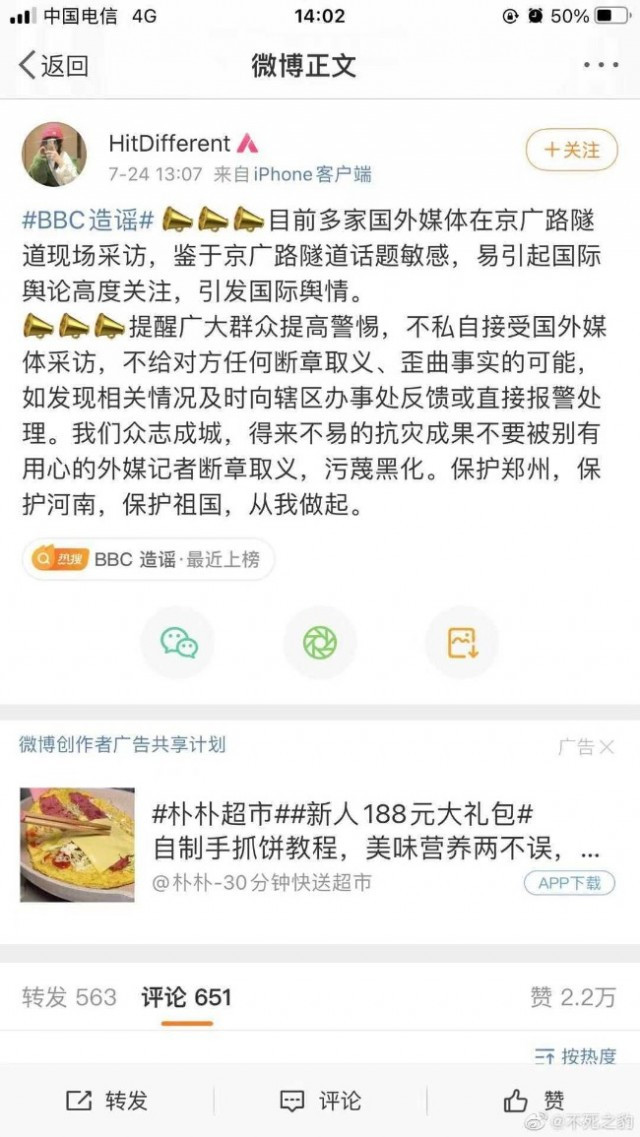Change comment sorting via 按热度
This screenshot has width=640, height=1137.
[x=575, y=1056]
